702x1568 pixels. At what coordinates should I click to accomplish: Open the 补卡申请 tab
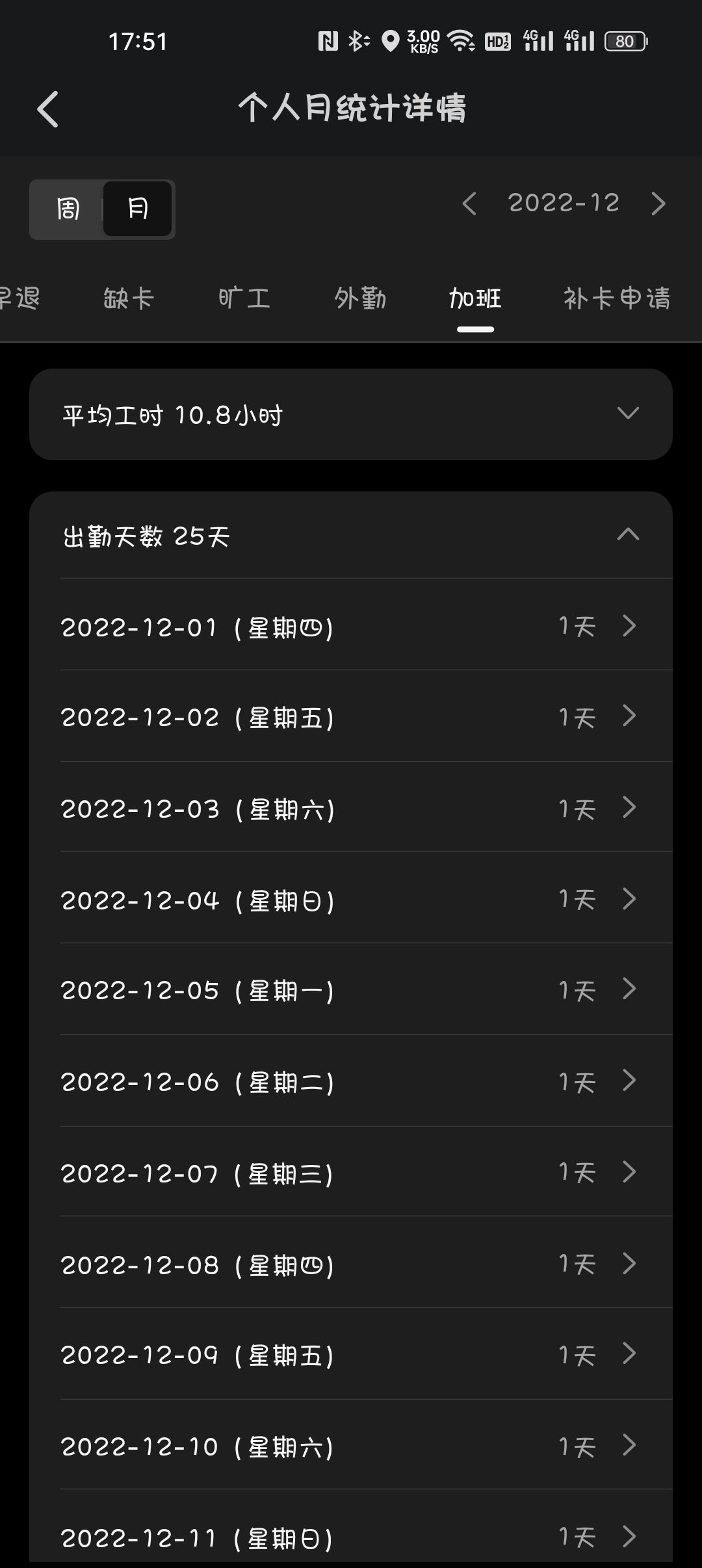[x=616, y=299]
